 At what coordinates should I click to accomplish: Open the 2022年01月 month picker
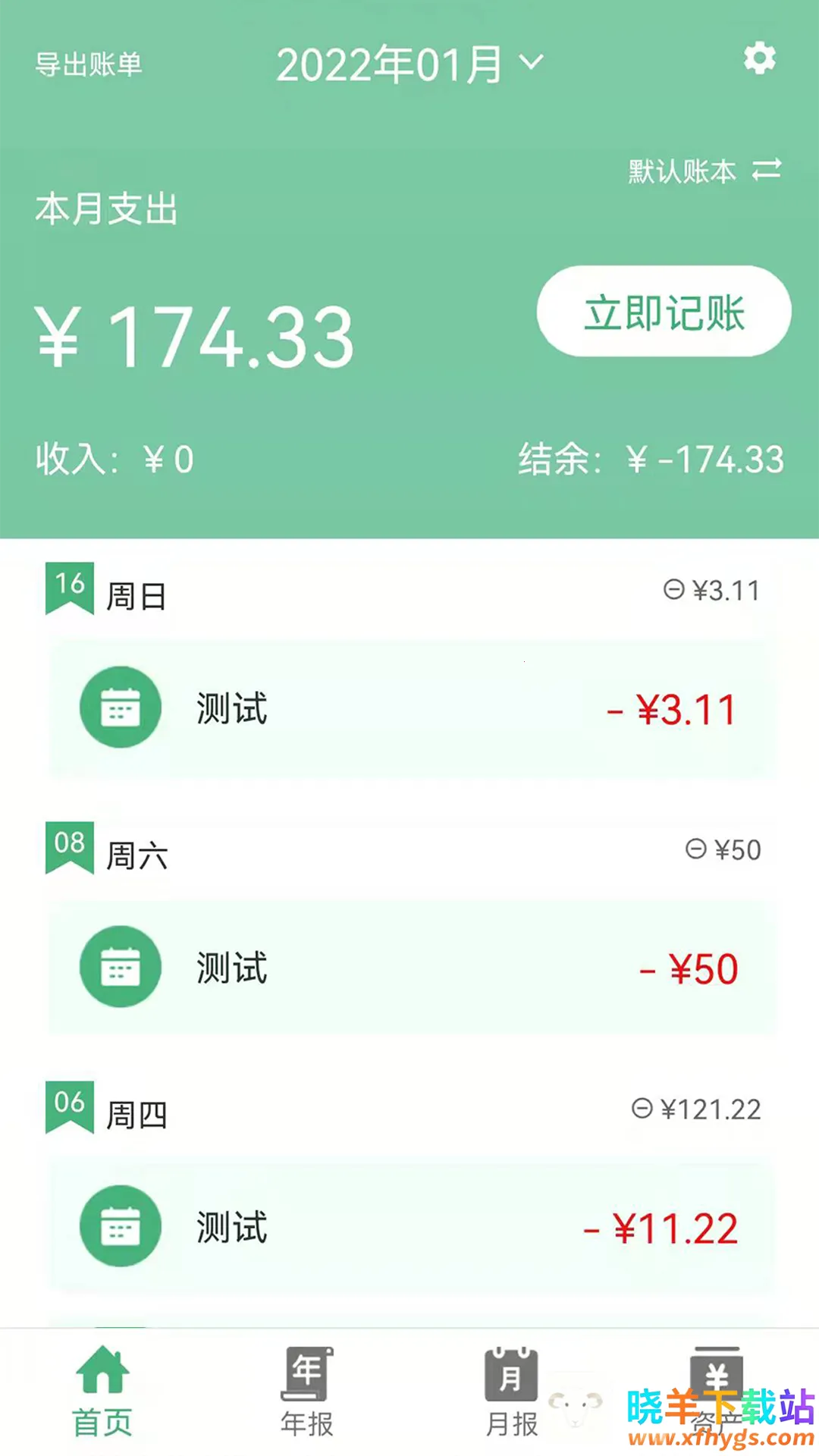[x=409, y=64]
